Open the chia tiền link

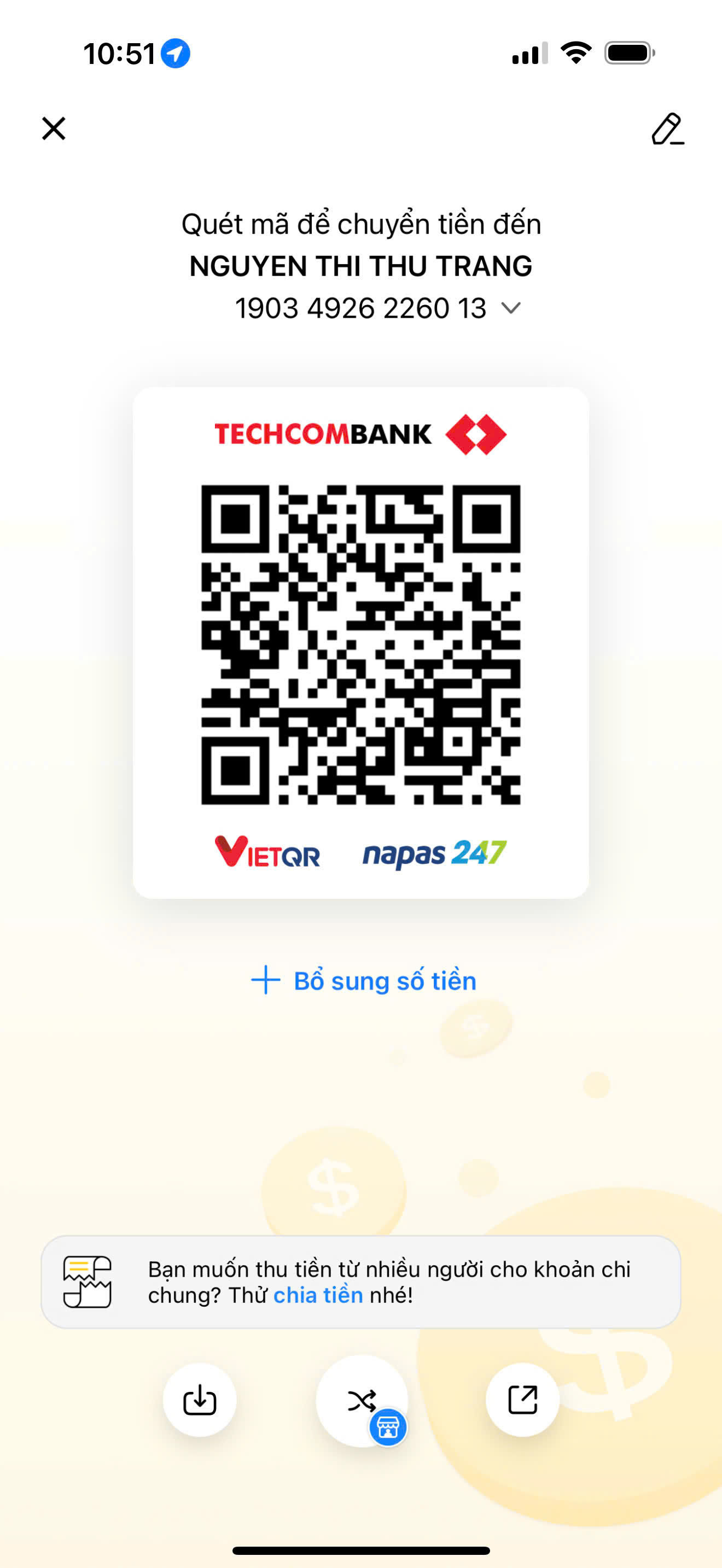point(318,1295)
